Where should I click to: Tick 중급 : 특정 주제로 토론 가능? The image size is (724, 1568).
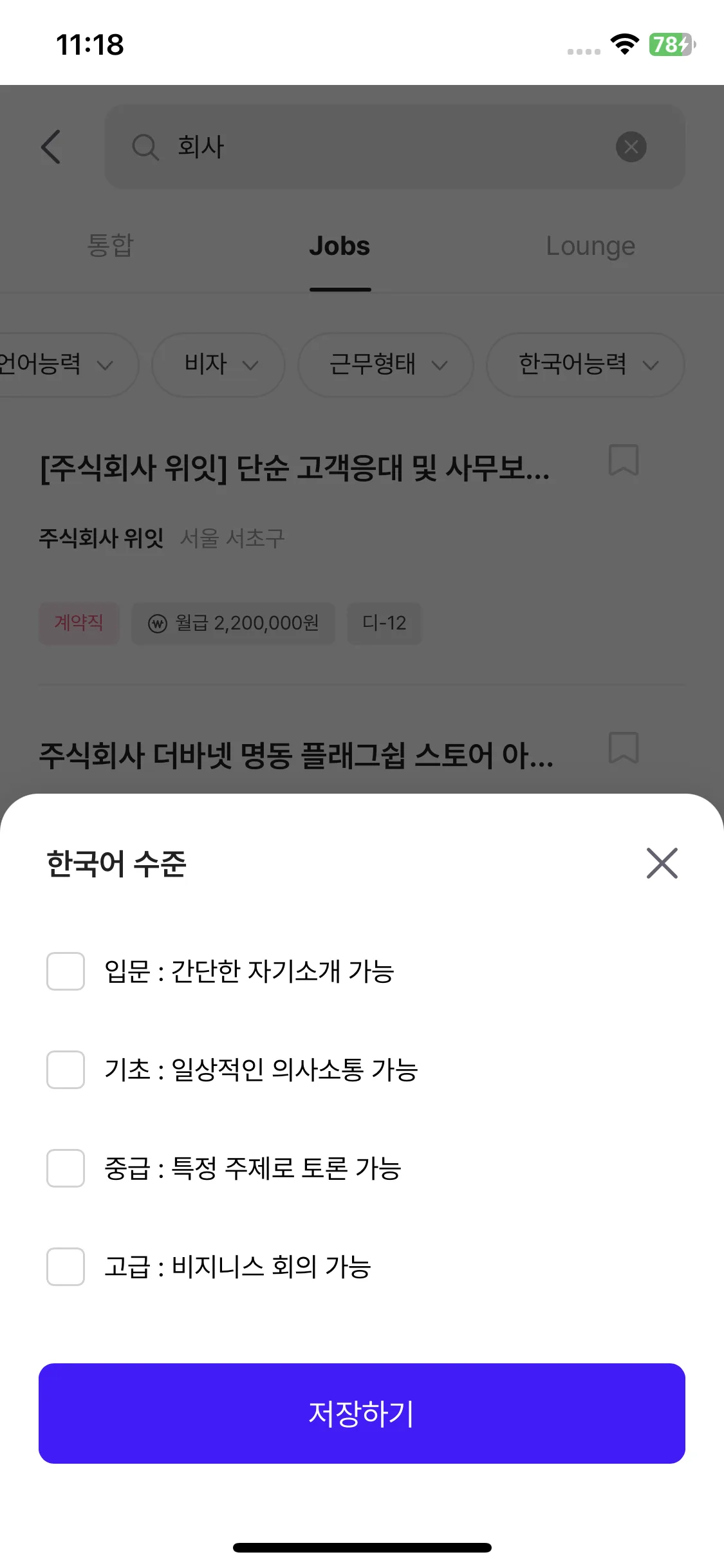(x=66, y=1168)
